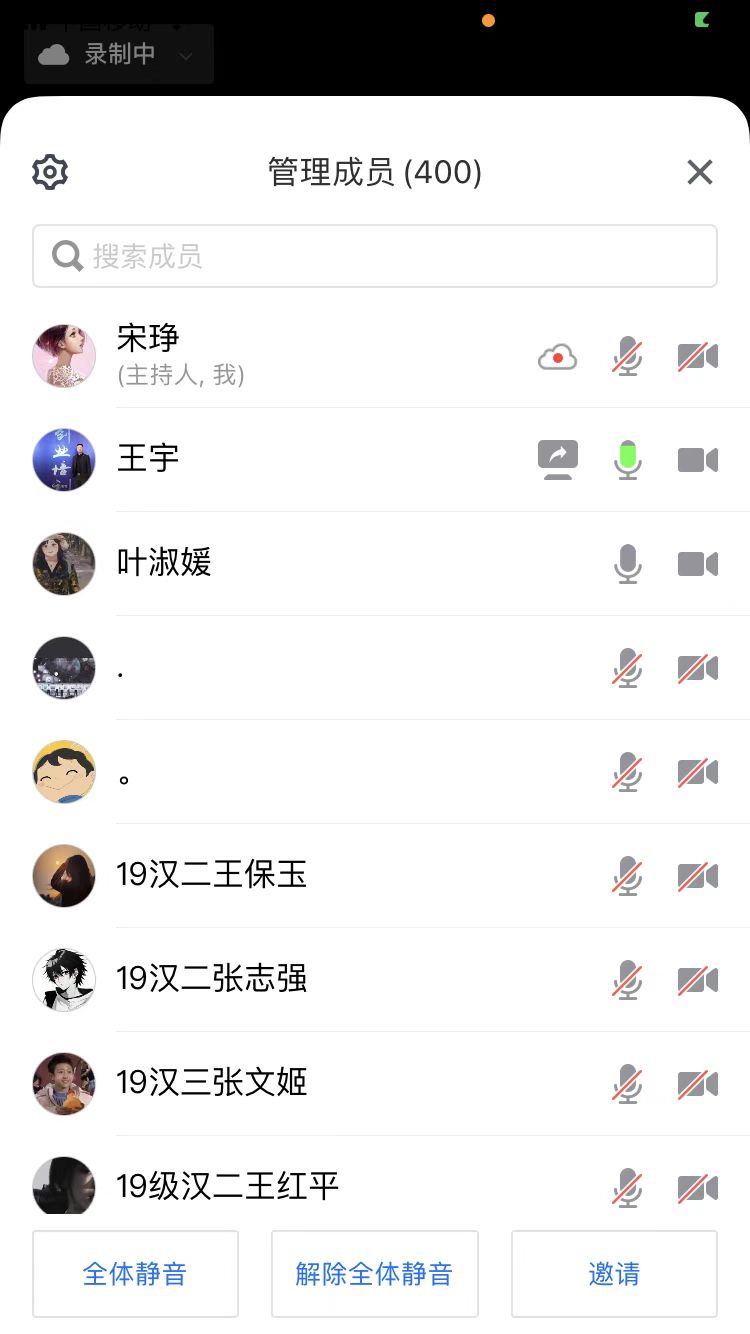The image size is (750, 1334).
Task: Expand the 录制中 recording dropdown
Action: click(x=185, y=56)
